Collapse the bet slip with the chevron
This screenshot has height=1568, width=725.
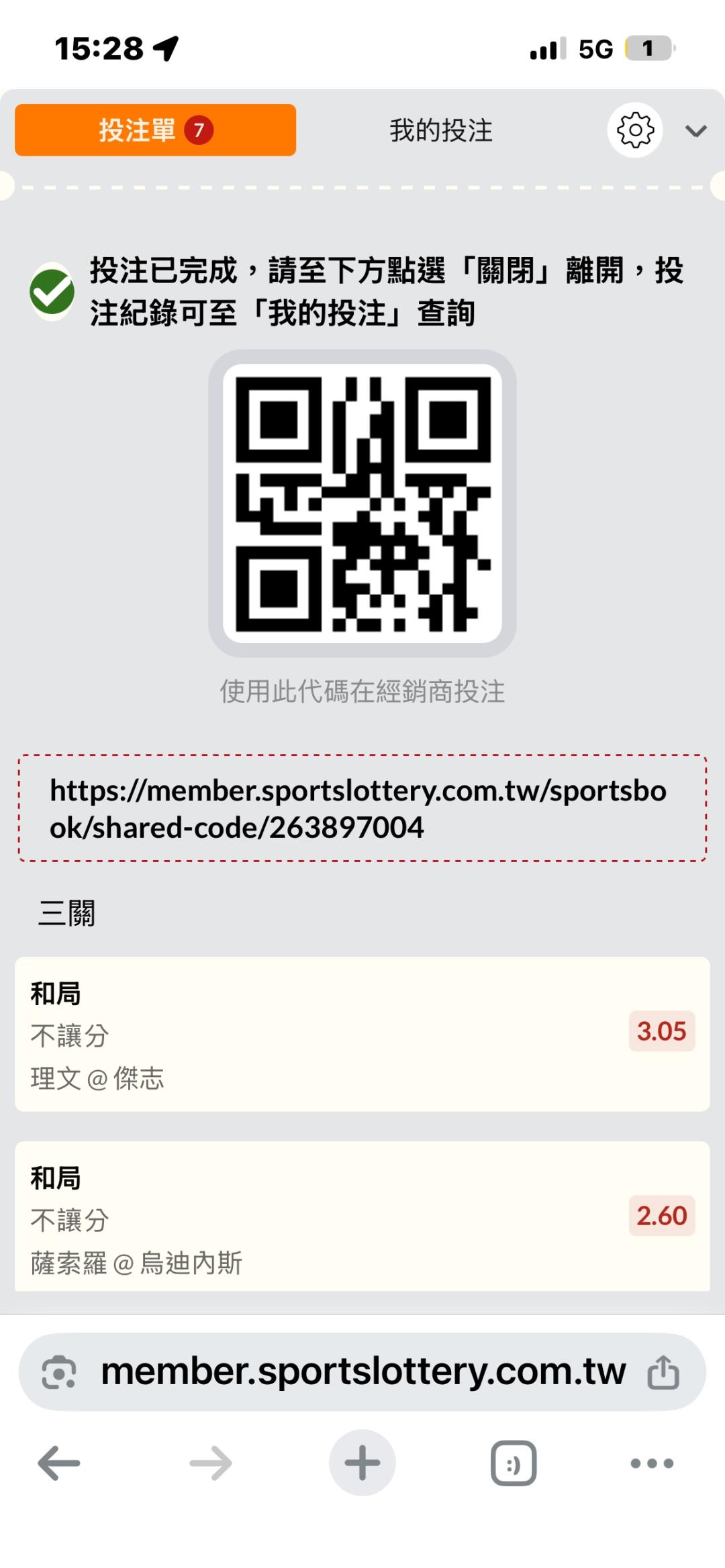click(696, 131)
